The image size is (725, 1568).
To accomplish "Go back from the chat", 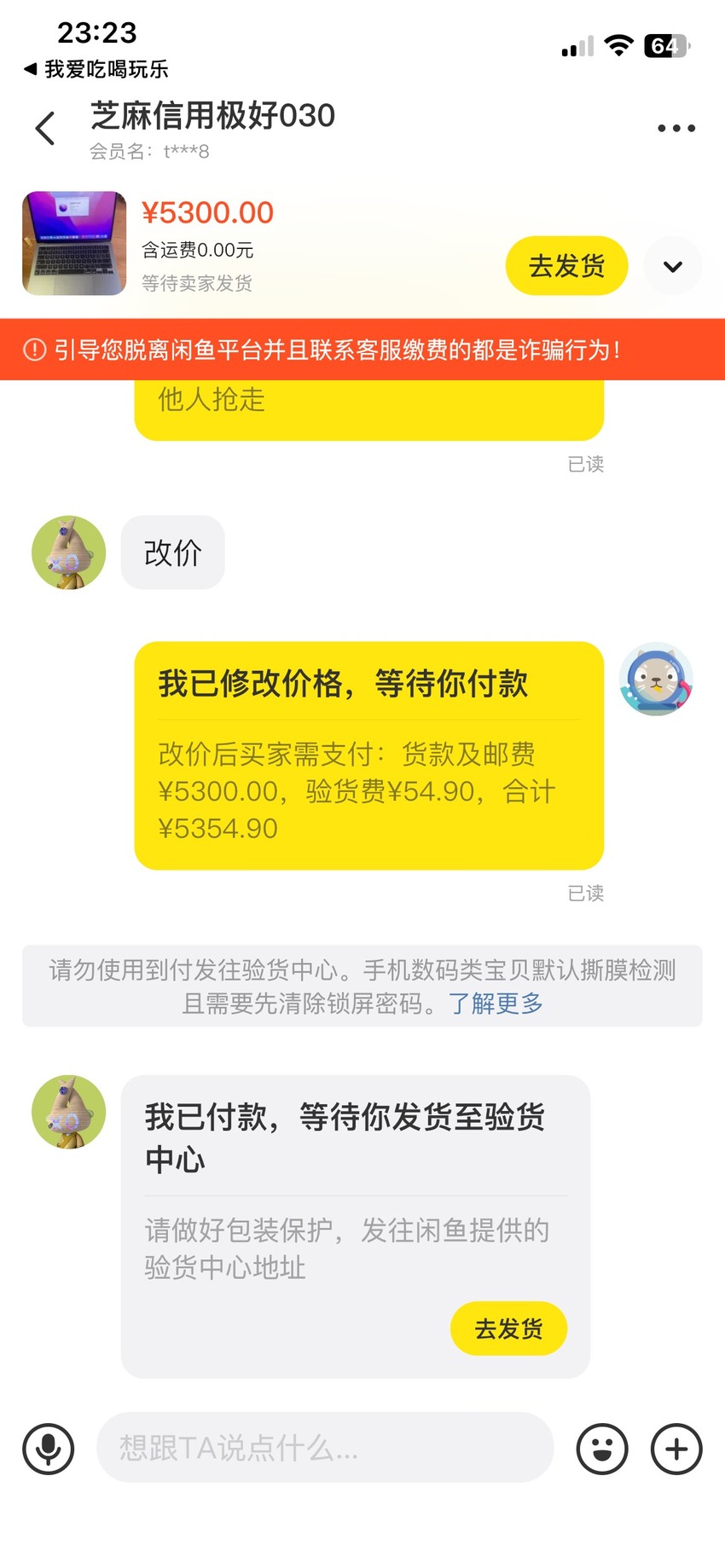I will coord(45,129).
